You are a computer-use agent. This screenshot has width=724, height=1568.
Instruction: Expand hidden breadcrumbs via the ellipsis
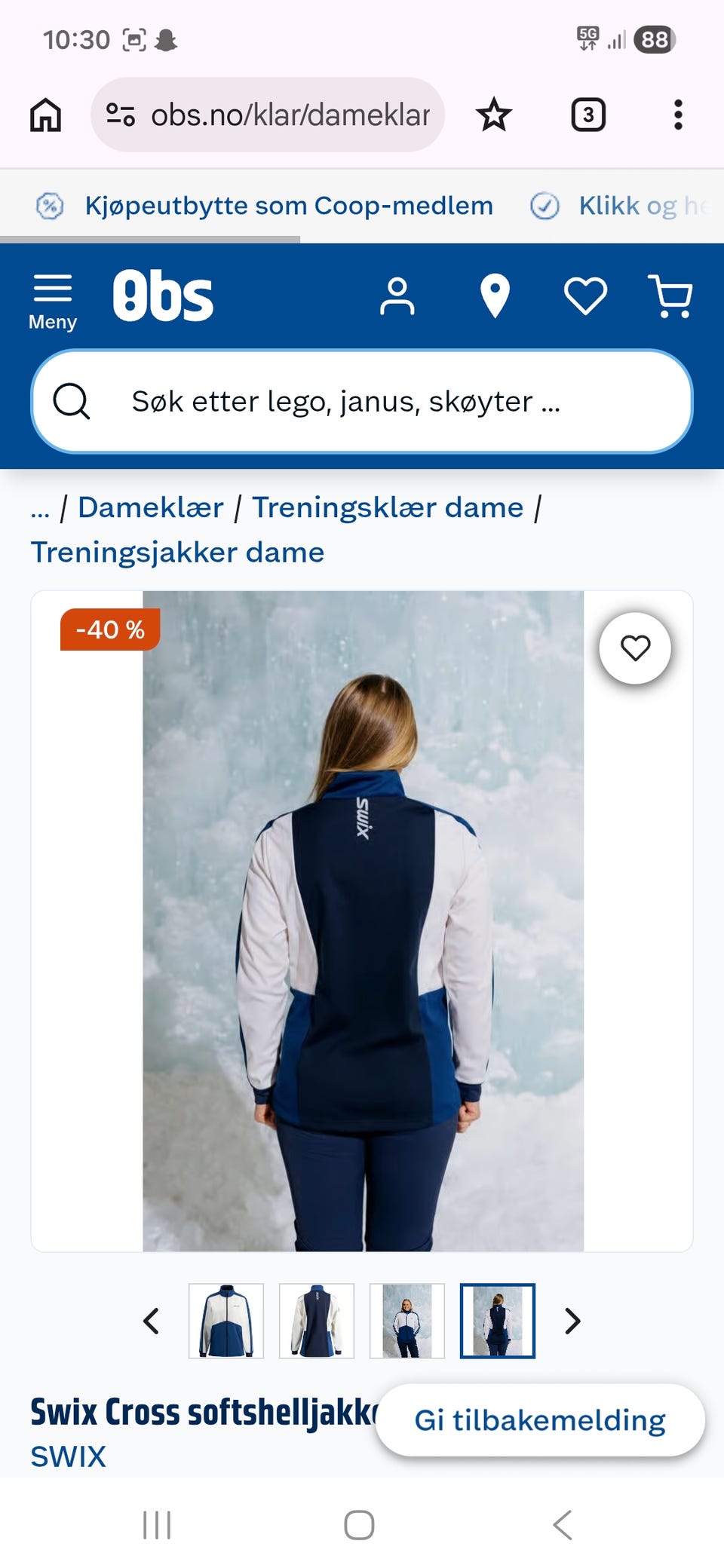(x=41, y=507)
